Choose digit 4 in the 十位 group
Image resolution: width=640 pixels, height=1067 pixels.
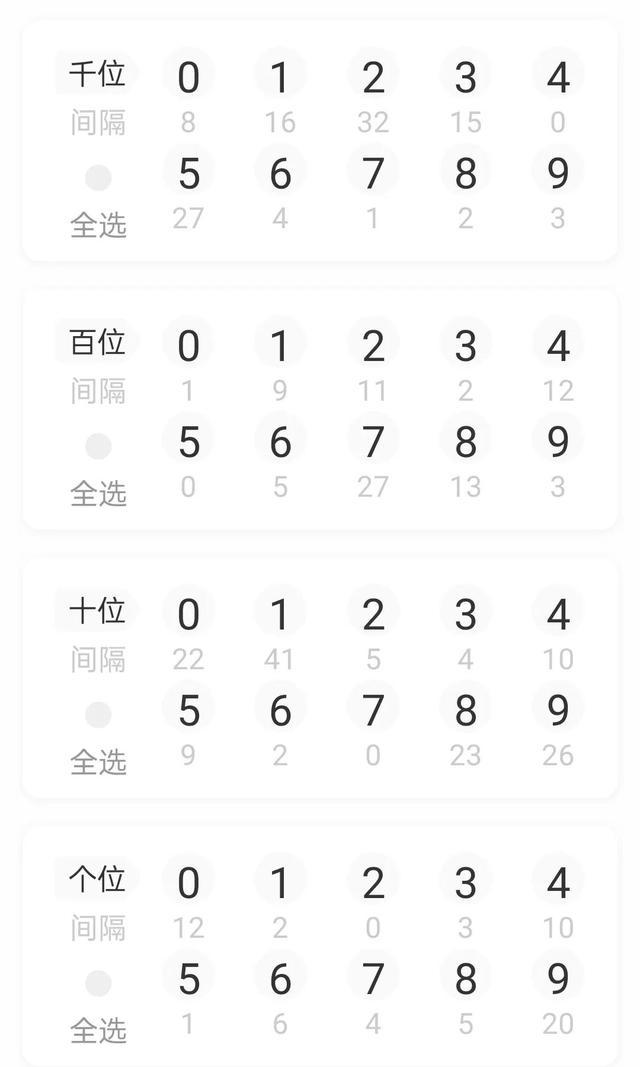558,614
